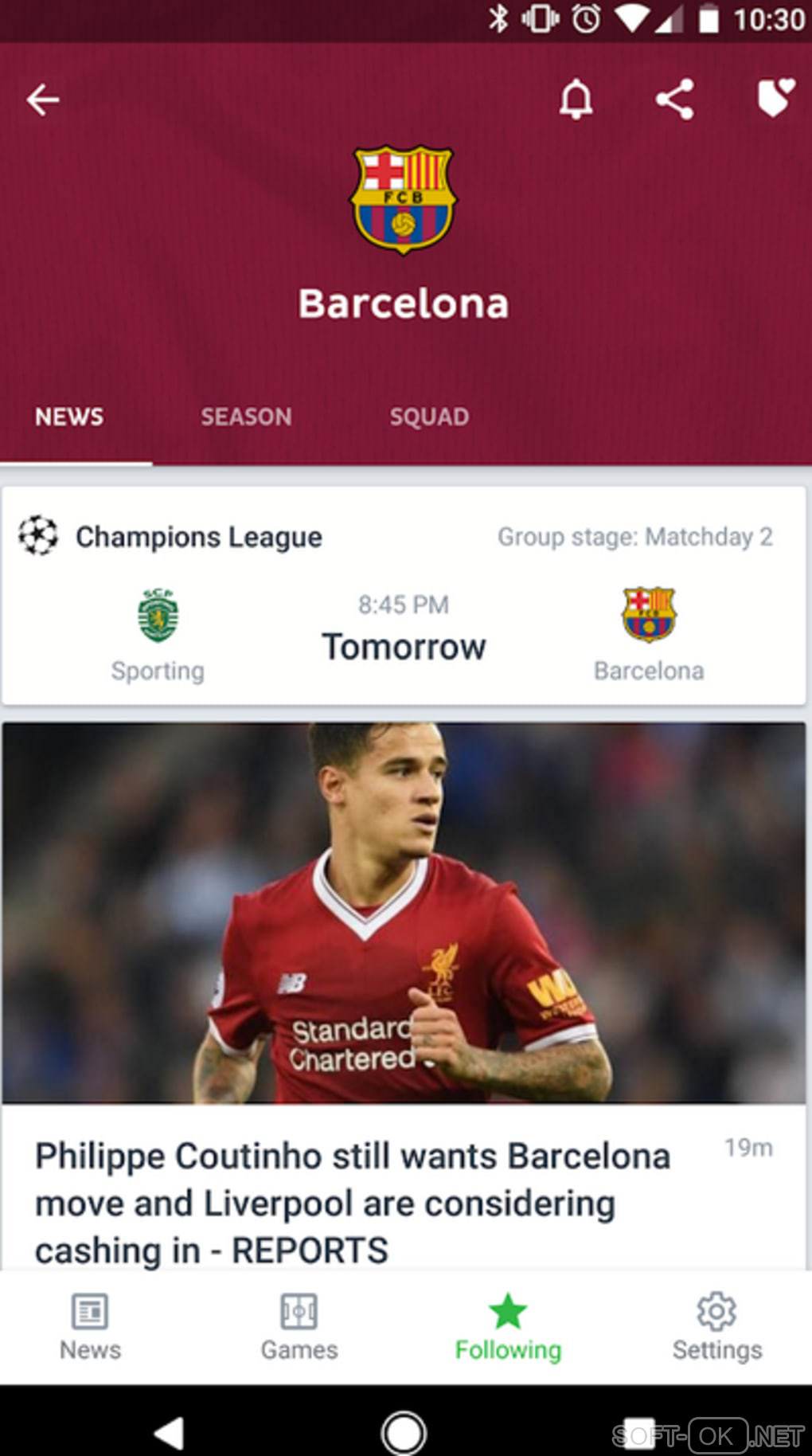Switch to the Squad tab
This screenshot has height=1456, width=812.
[429, 417]
